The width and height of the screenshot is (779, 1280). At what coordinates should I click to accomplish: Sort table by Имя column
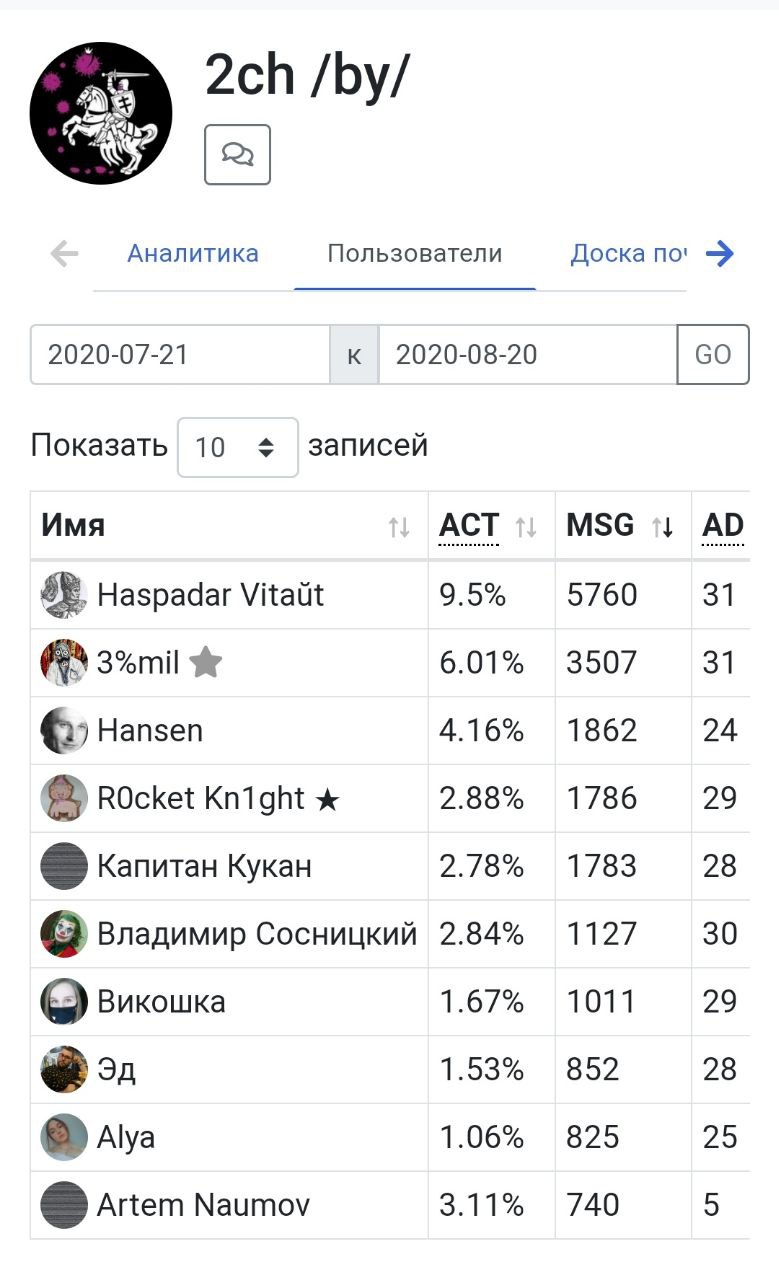[x=229, y=525]
